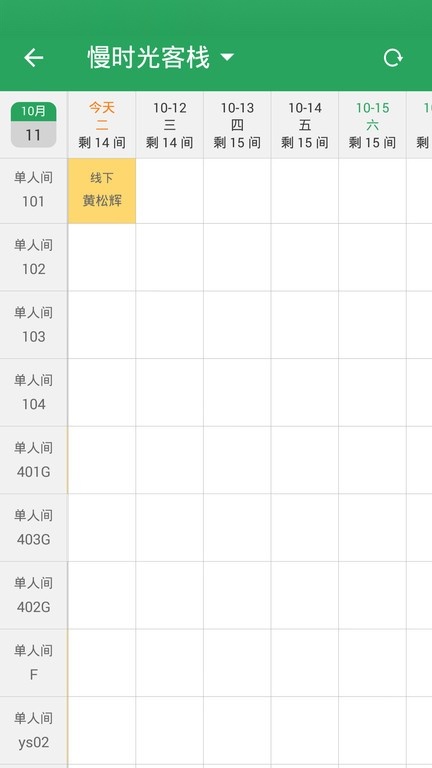Go back using the arrow icon
Image resolution: width=432 pixels, height=768 pixels.
[33, 58]
